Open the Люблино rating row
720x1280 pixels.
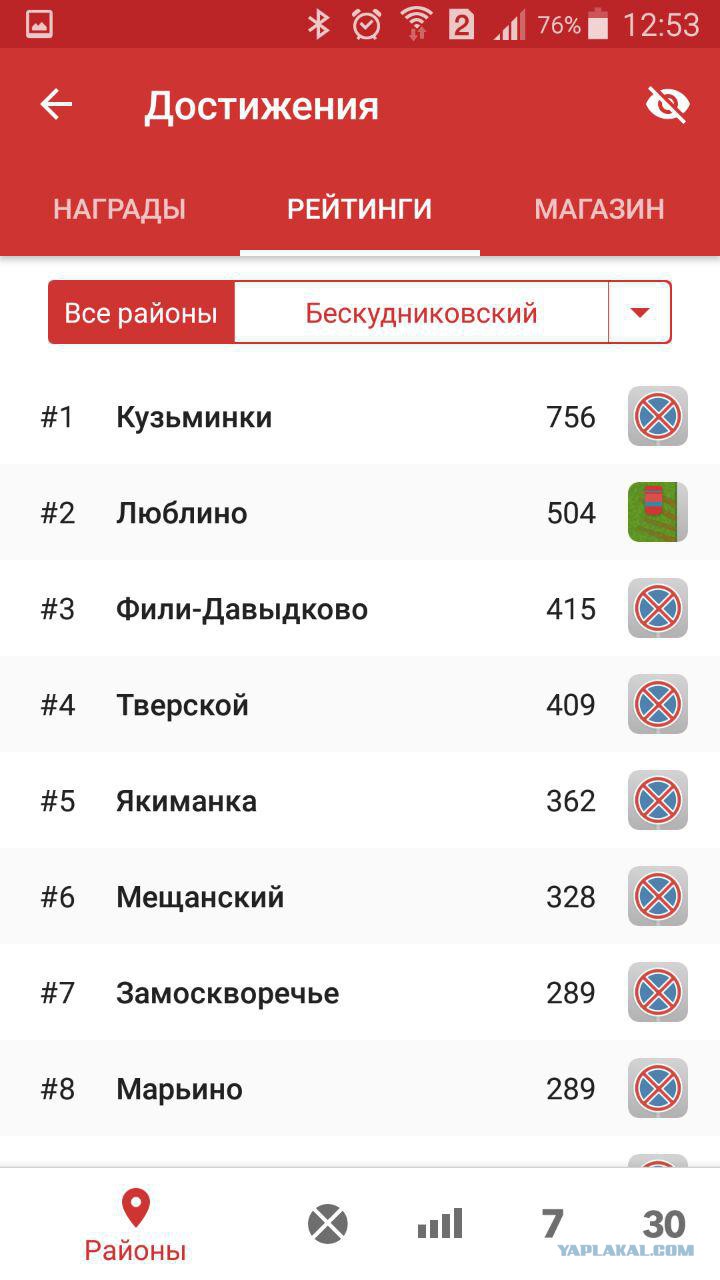[360, 512]
